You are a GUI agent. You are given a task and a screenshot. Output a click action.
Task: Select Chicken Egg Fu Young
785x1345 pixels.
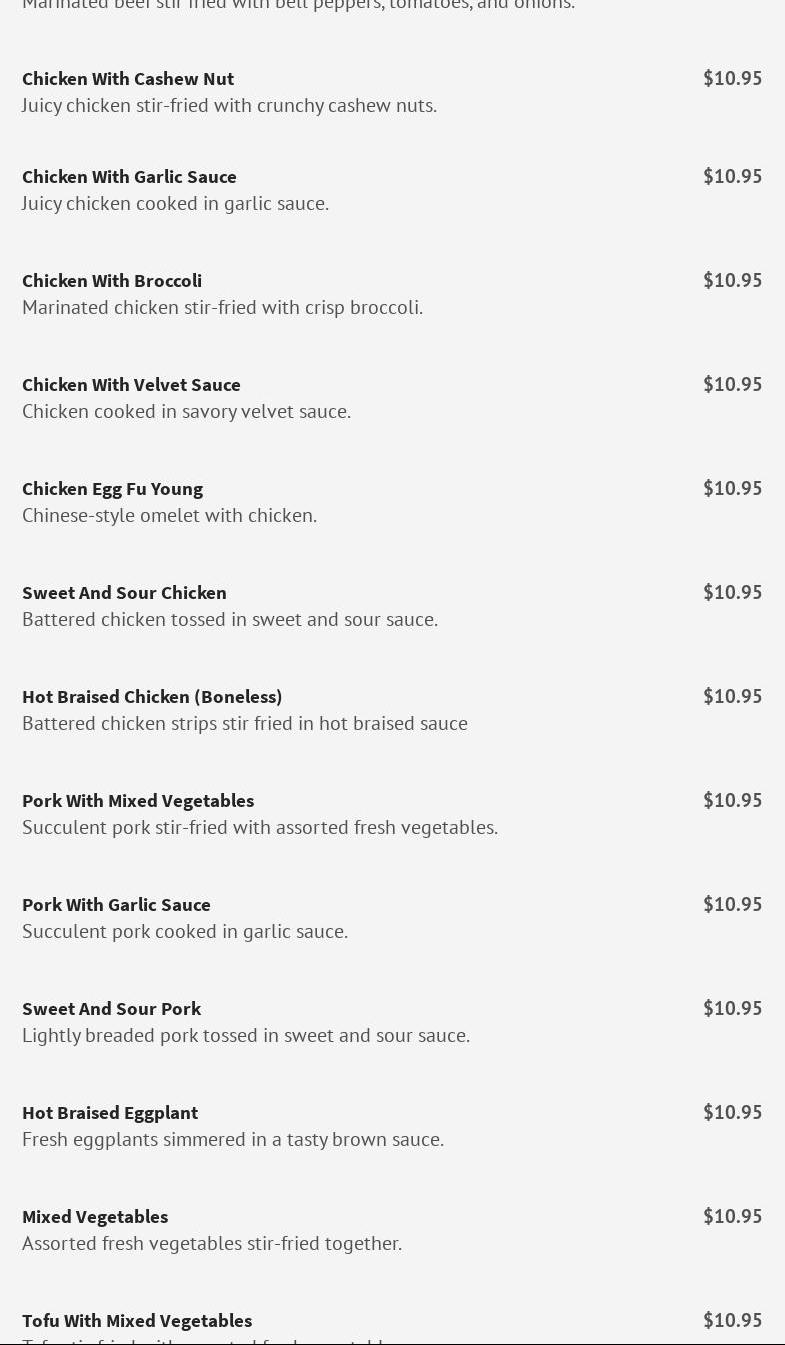click(112, 489)
